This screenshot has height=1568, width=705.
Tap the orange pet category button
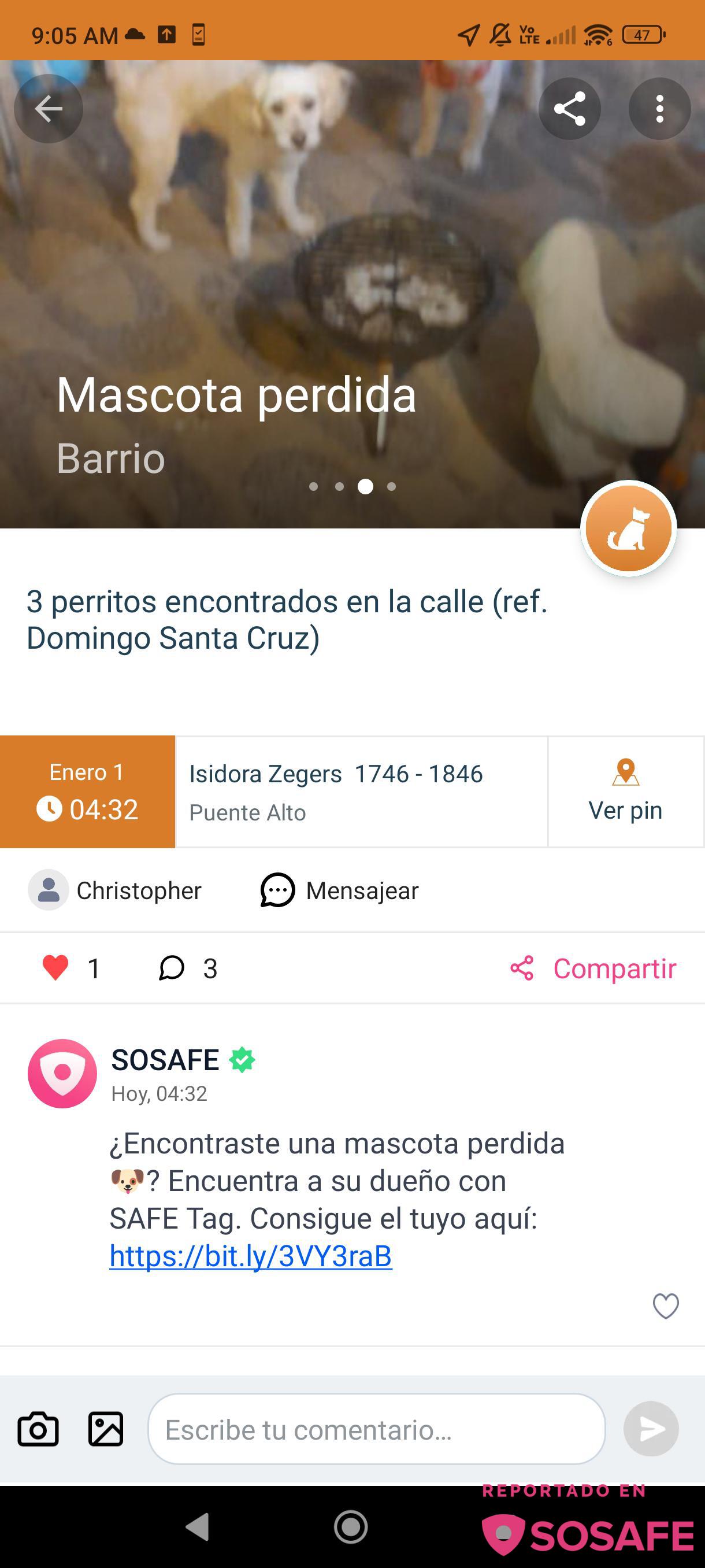coord(628,528)
